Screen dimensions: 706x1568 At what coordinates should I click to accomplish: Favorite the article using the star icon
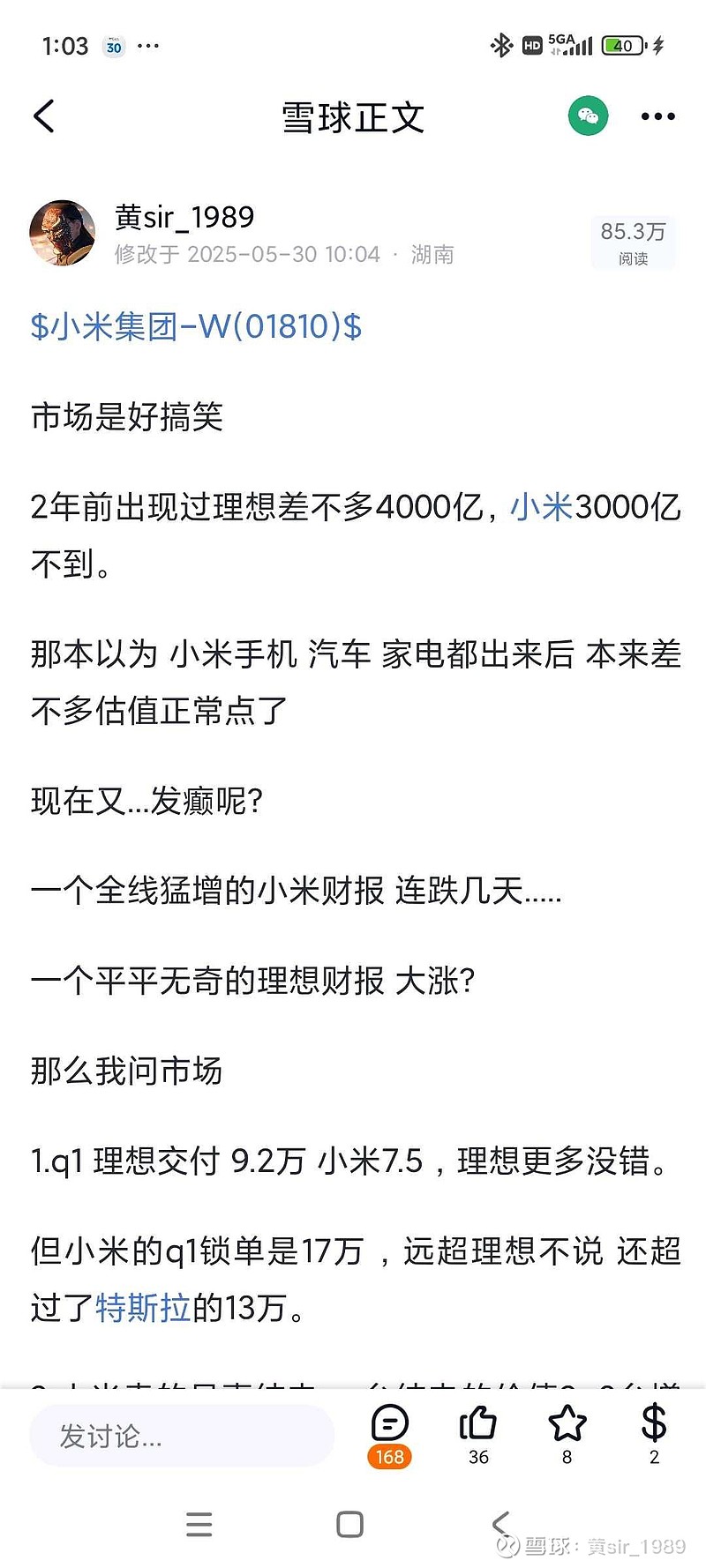[567, 1423]
